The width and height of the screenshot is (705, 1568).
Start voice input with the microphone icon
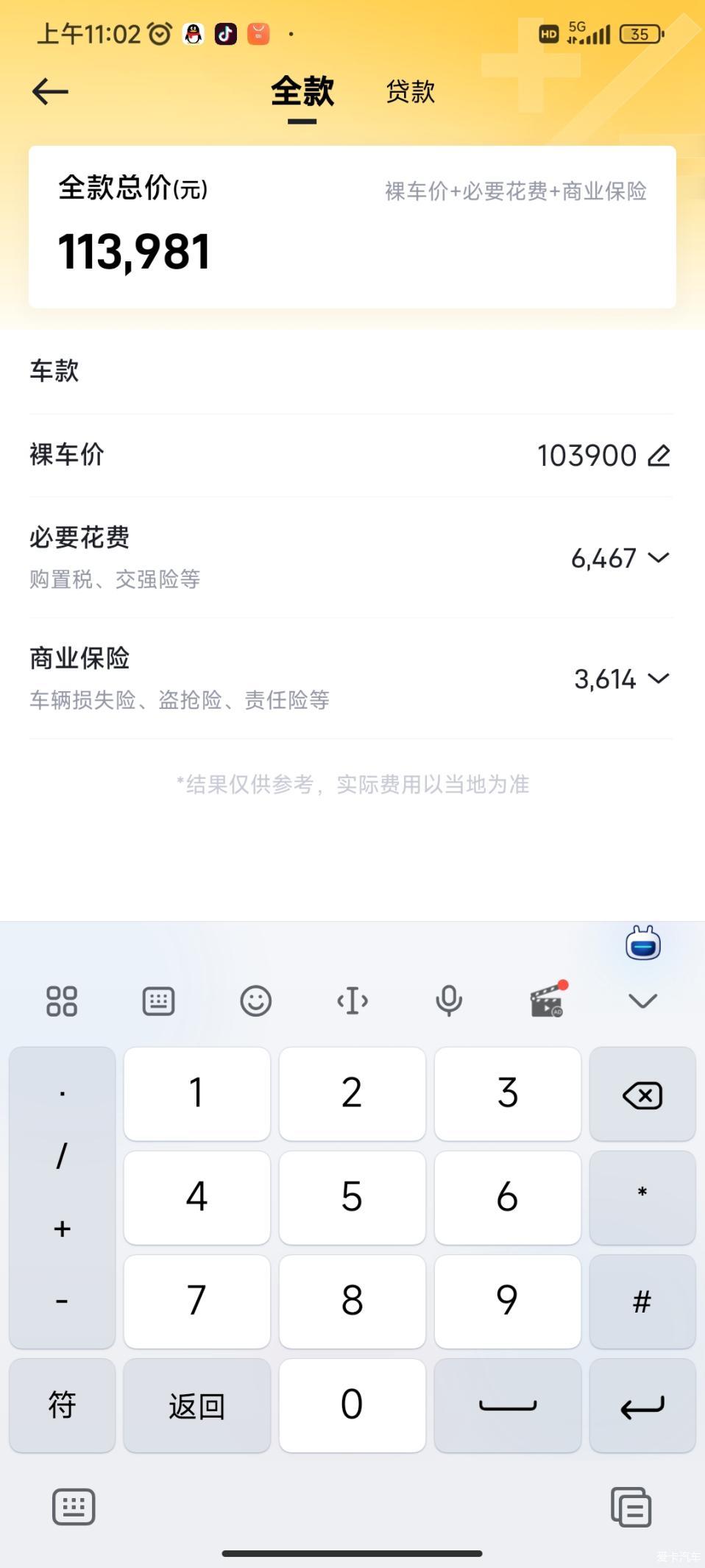tap(448, 1000)
